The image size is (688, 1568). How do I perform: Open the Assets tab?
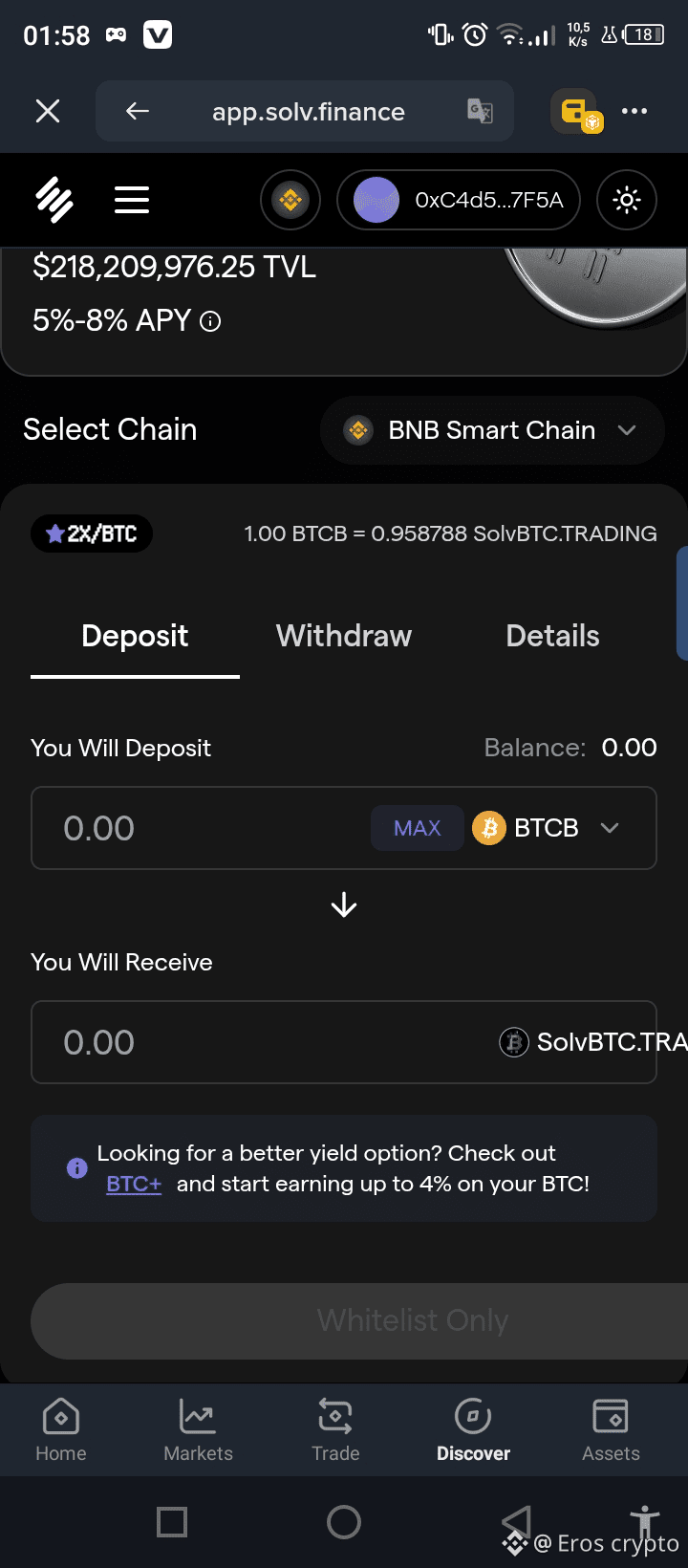coord(611,1429)
